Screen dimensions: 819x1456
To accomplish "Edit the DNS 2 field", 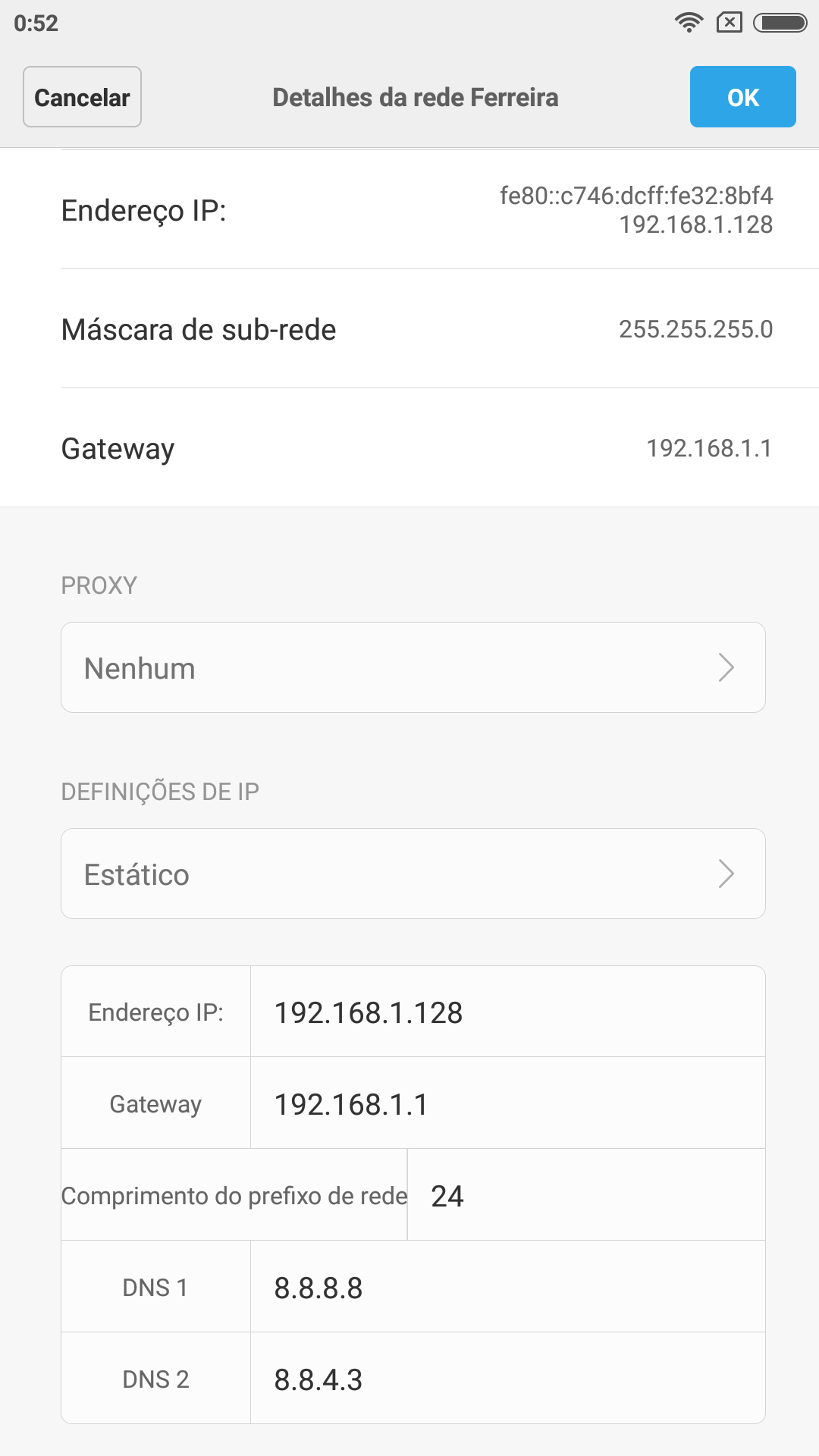I will pos(507,1379).
